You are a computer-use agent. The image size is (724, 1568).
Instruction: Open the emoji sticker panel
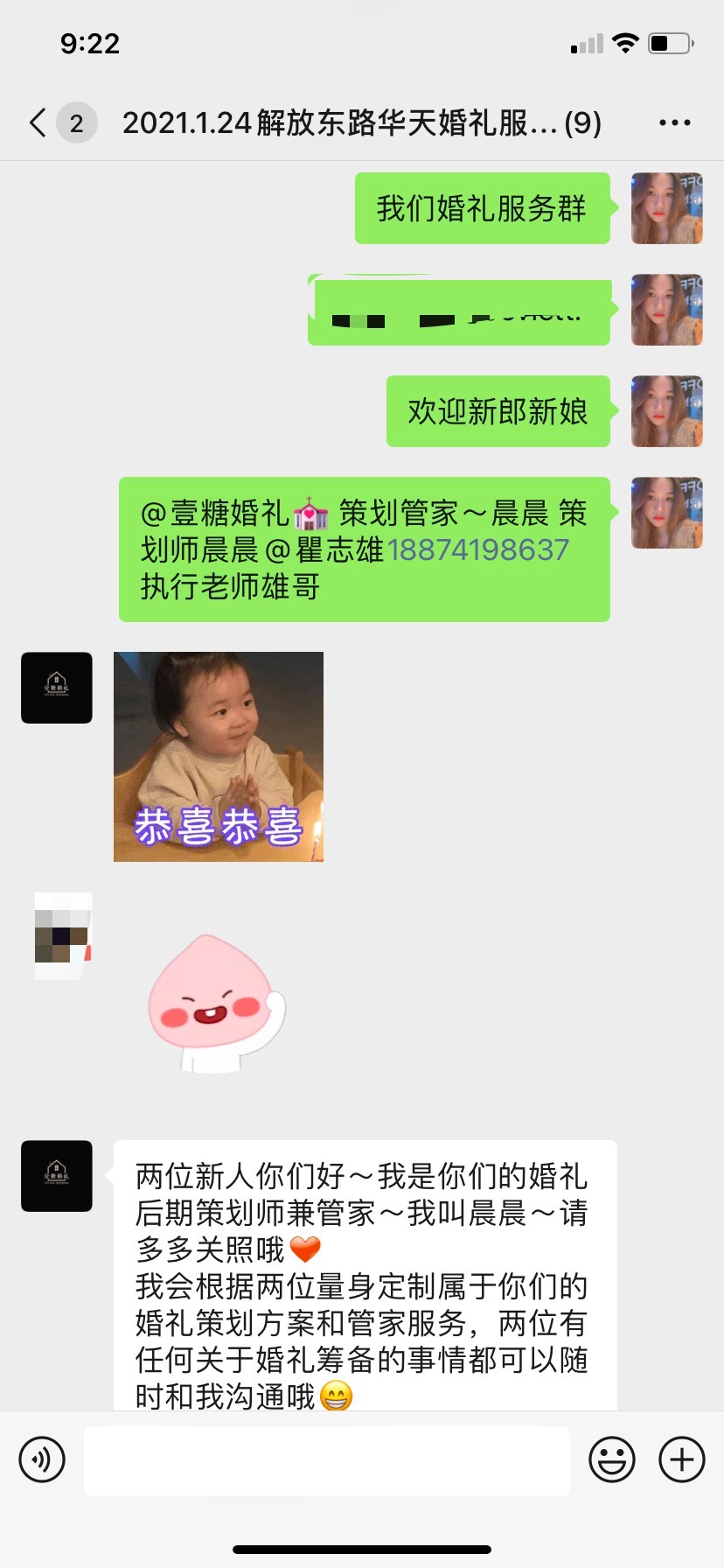[x=611, y=1459]
